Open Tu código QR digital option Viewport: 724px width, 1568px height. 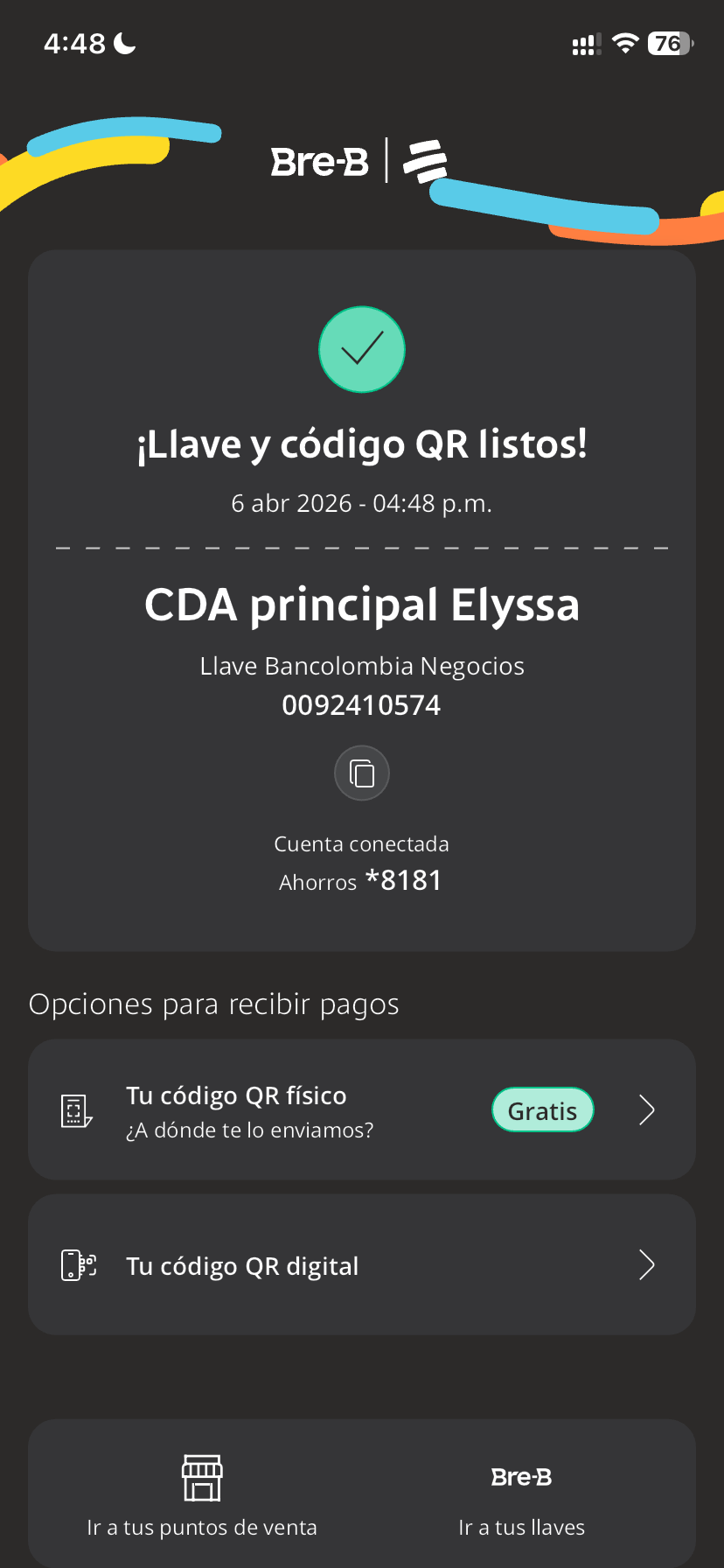click(x=361, y=1265)
